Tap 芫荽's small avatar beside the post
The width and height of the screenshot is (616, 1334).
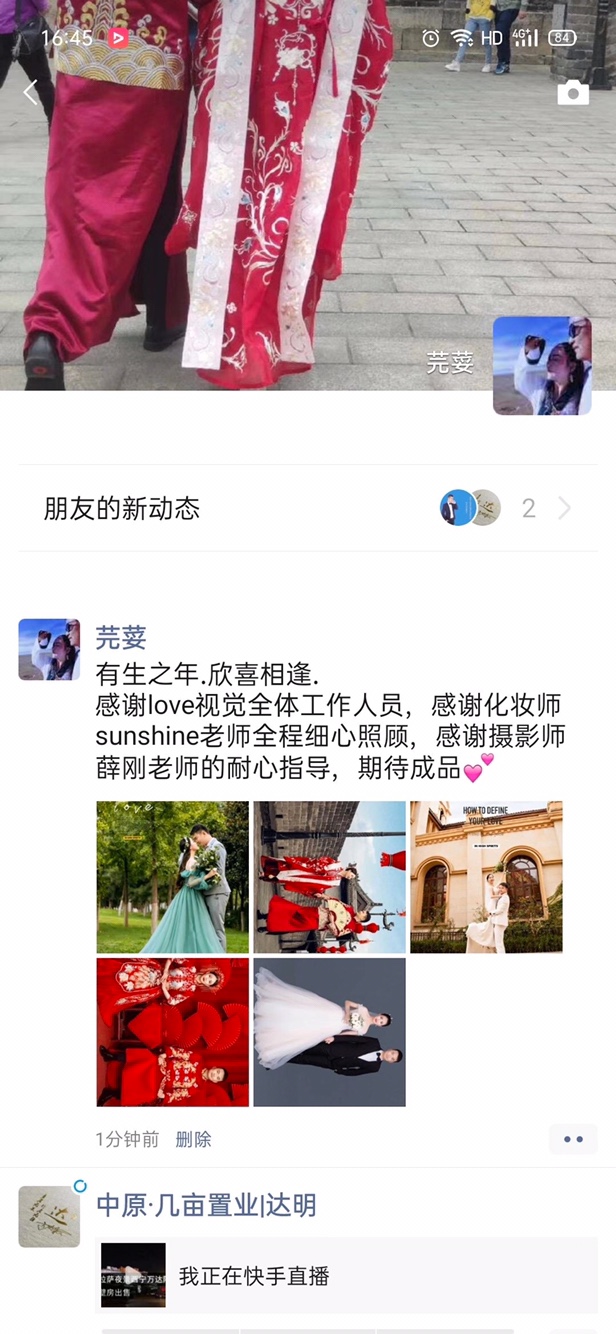(x=49, y=650)
